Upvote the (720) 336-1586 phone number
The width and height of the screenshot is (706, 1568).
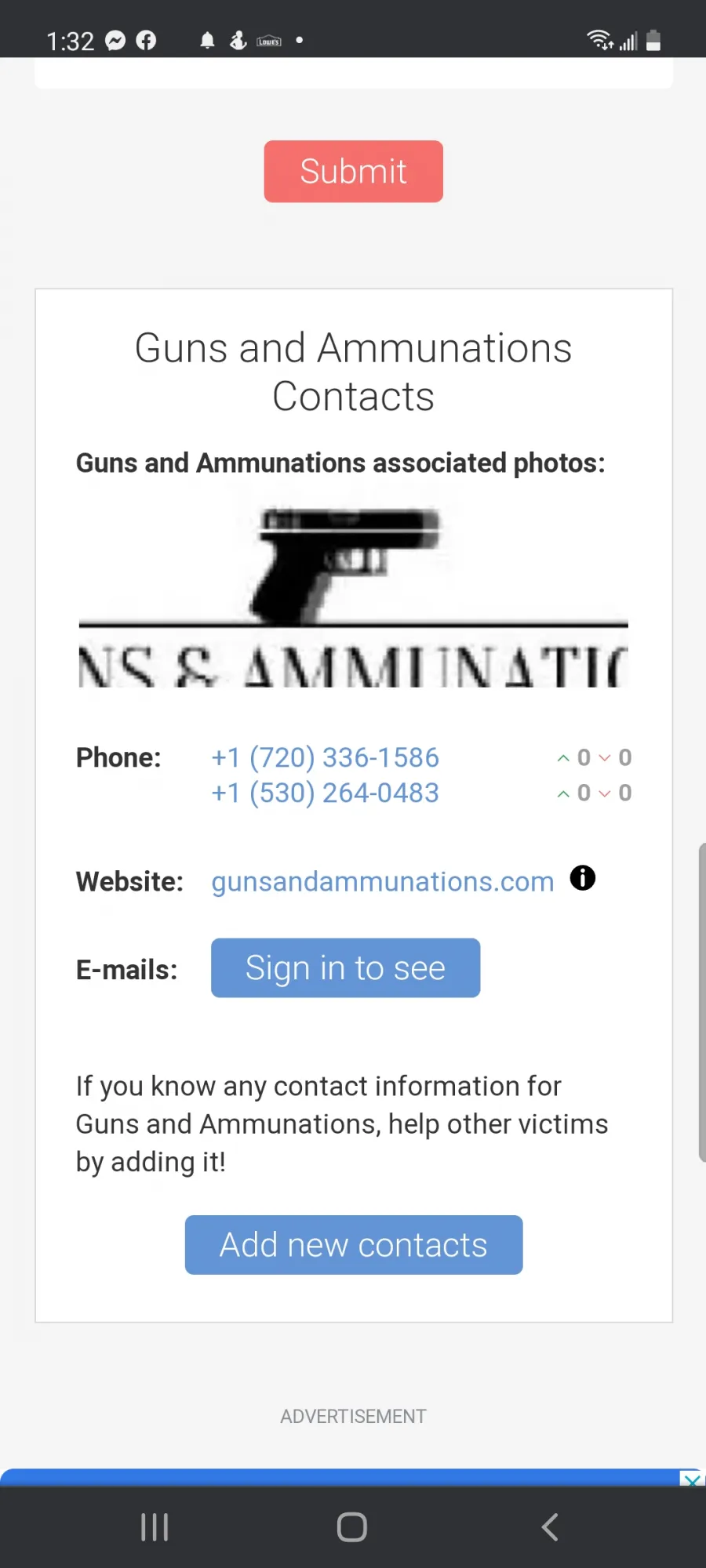(563, 758)
